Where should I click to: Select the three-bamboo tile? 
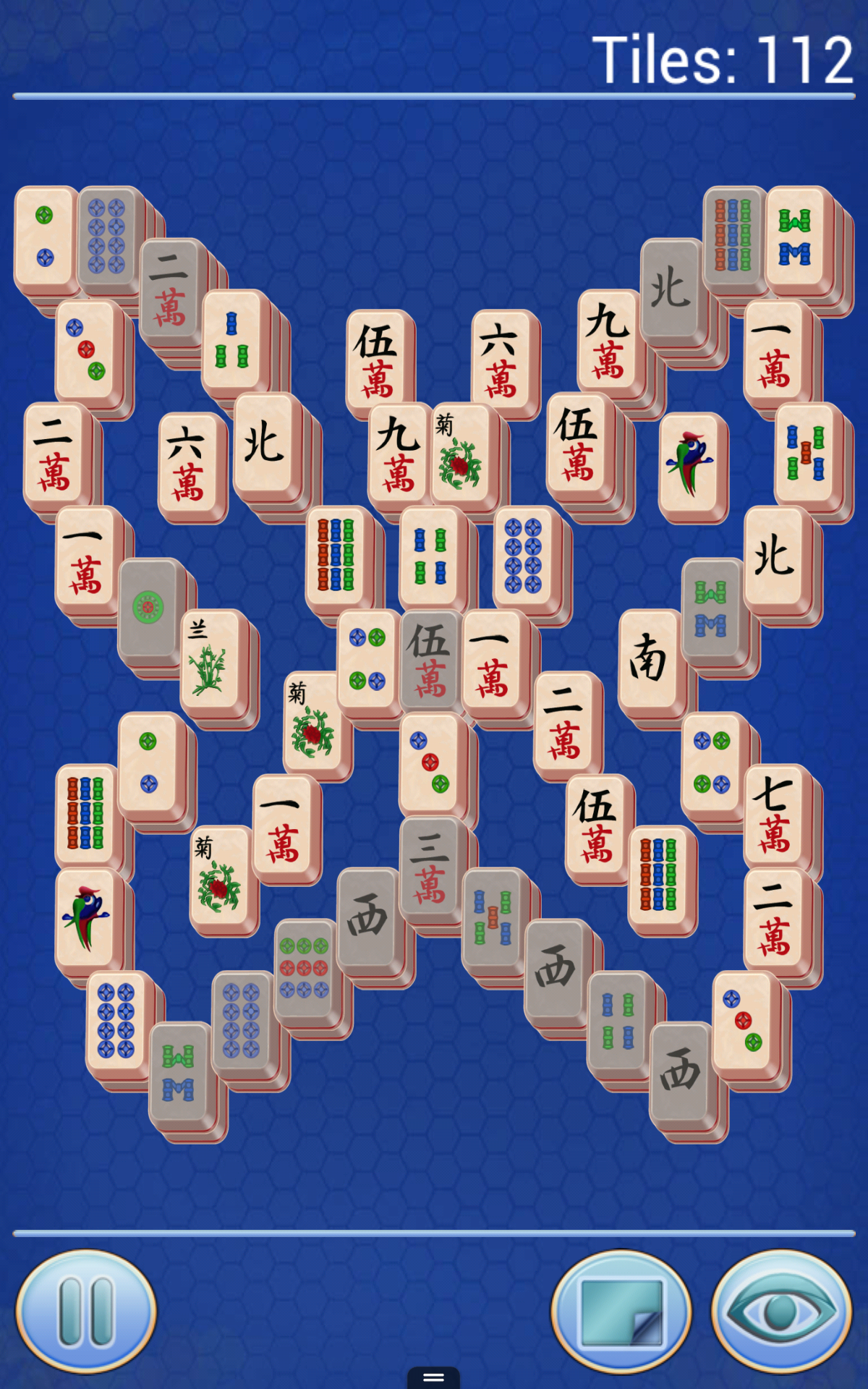(x=231, y=339)
